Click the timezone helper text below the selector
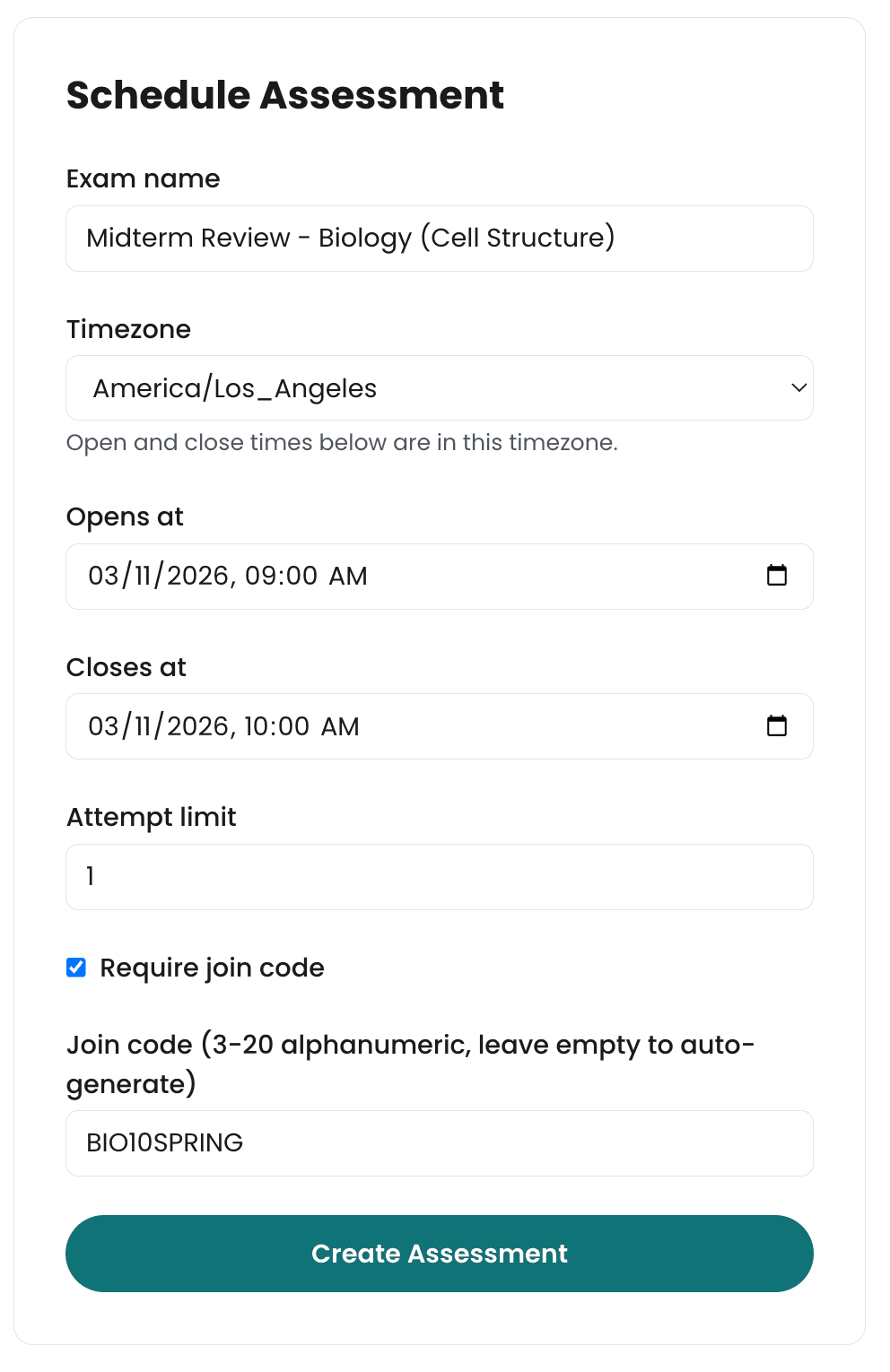Screen dimensions: 890x1372 click(343, 442)
